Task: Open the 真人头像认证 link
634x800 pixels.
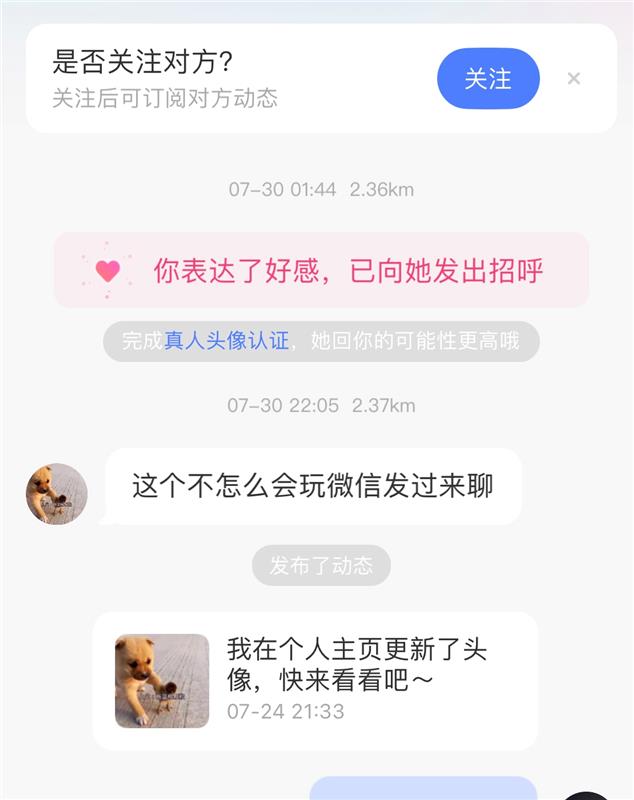Action: 226,341
